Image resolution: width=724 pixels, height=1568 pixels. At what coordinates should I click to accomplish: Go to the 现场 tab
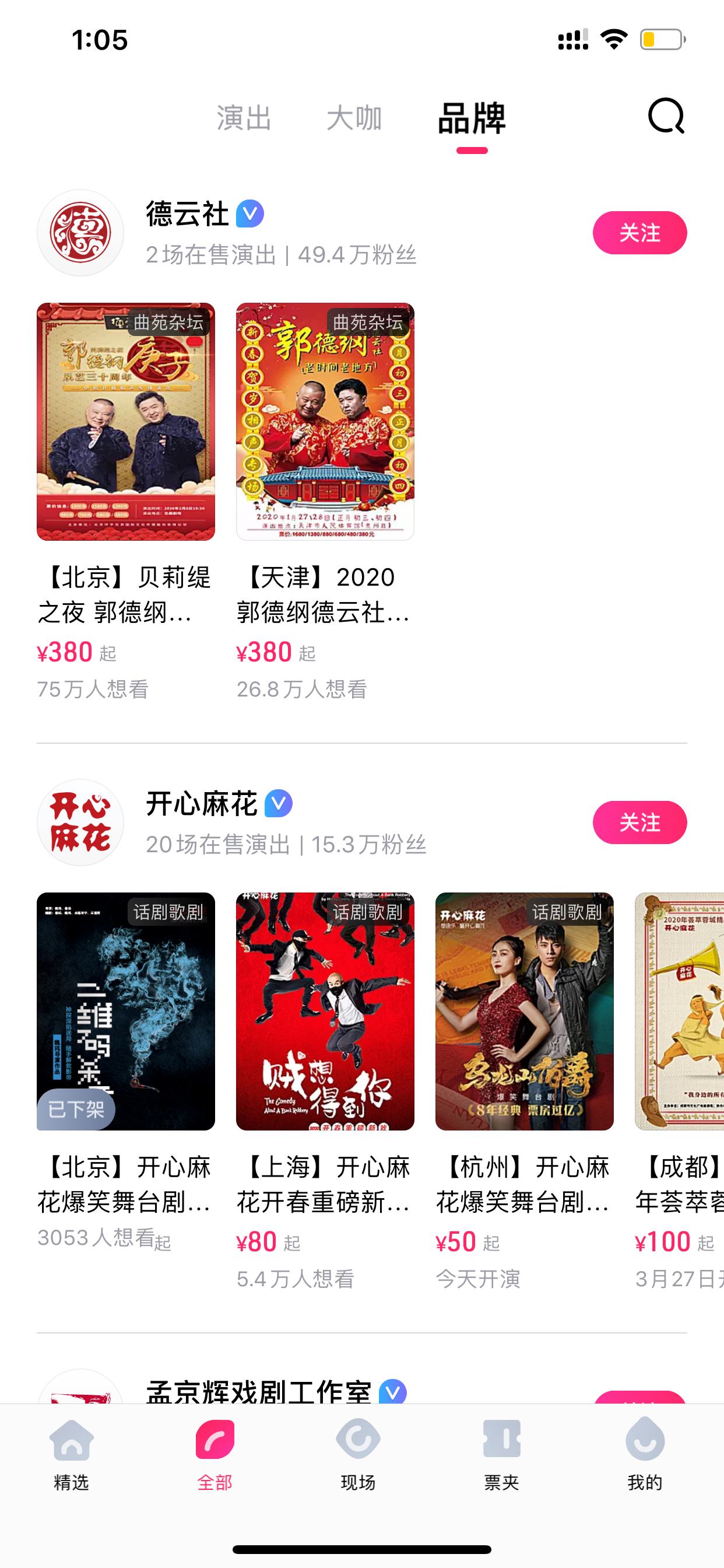pyautogui.click(x=358, y=1455)
